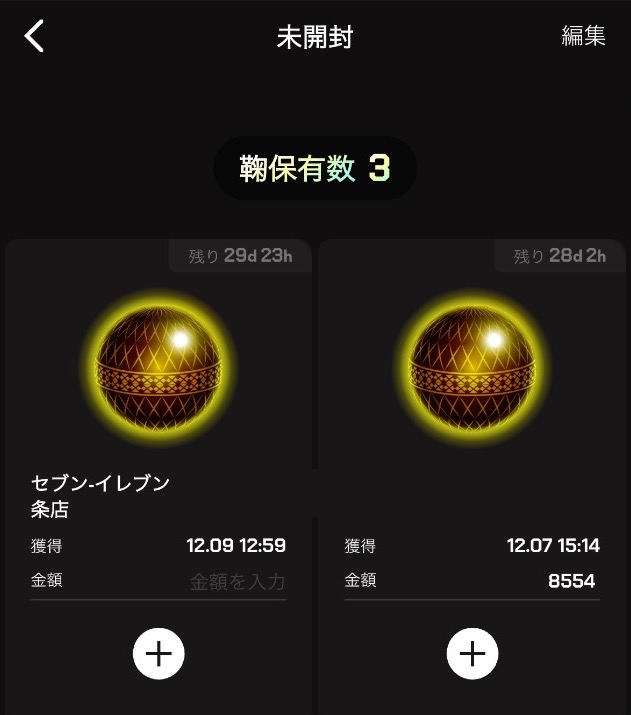Screen dimensions: 631x715
Task: Open the ball card with 28d 2h remaining
Action: (472, 362)
